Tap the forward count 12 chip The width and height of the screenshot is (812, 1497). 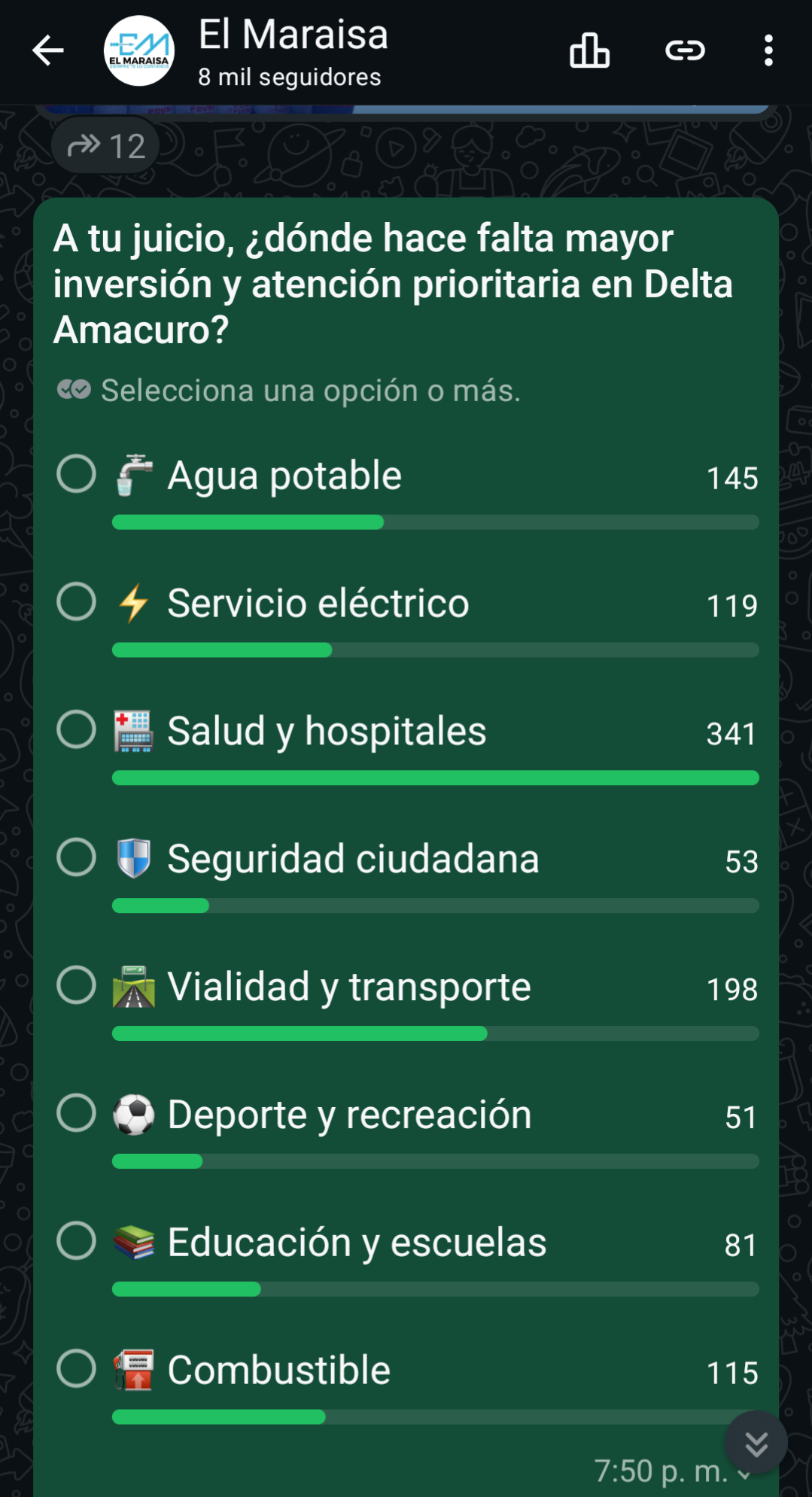[x=105, y=146]
